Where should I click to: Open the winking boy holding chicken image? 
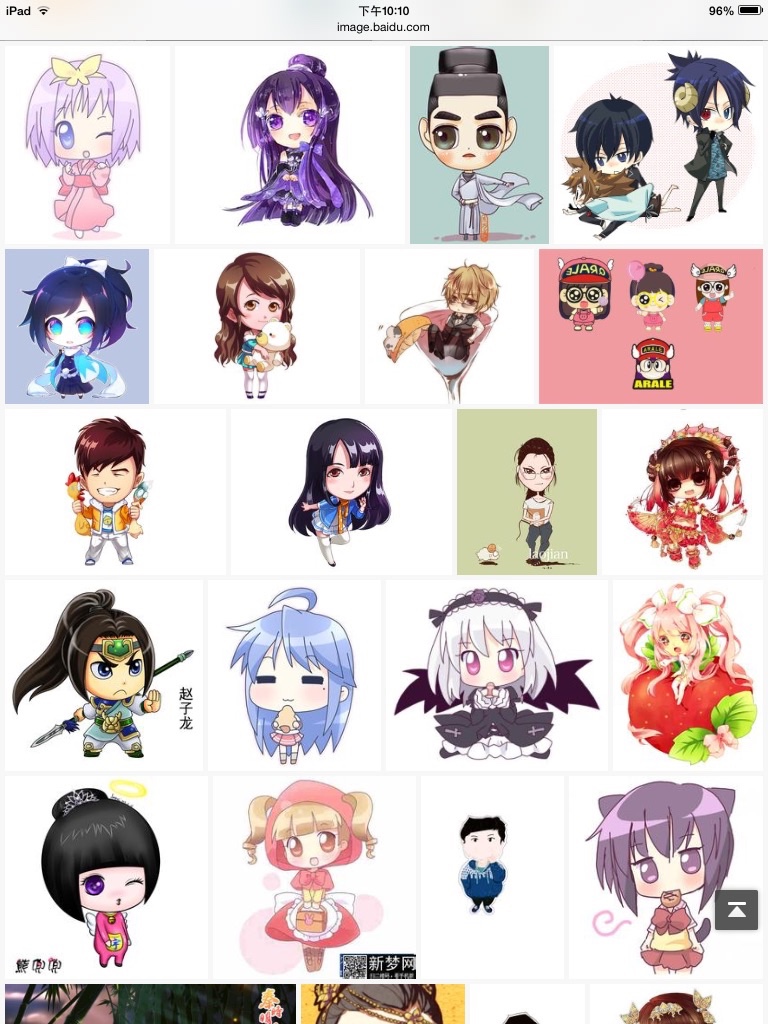pyautogui.click(x=115, y=492)
